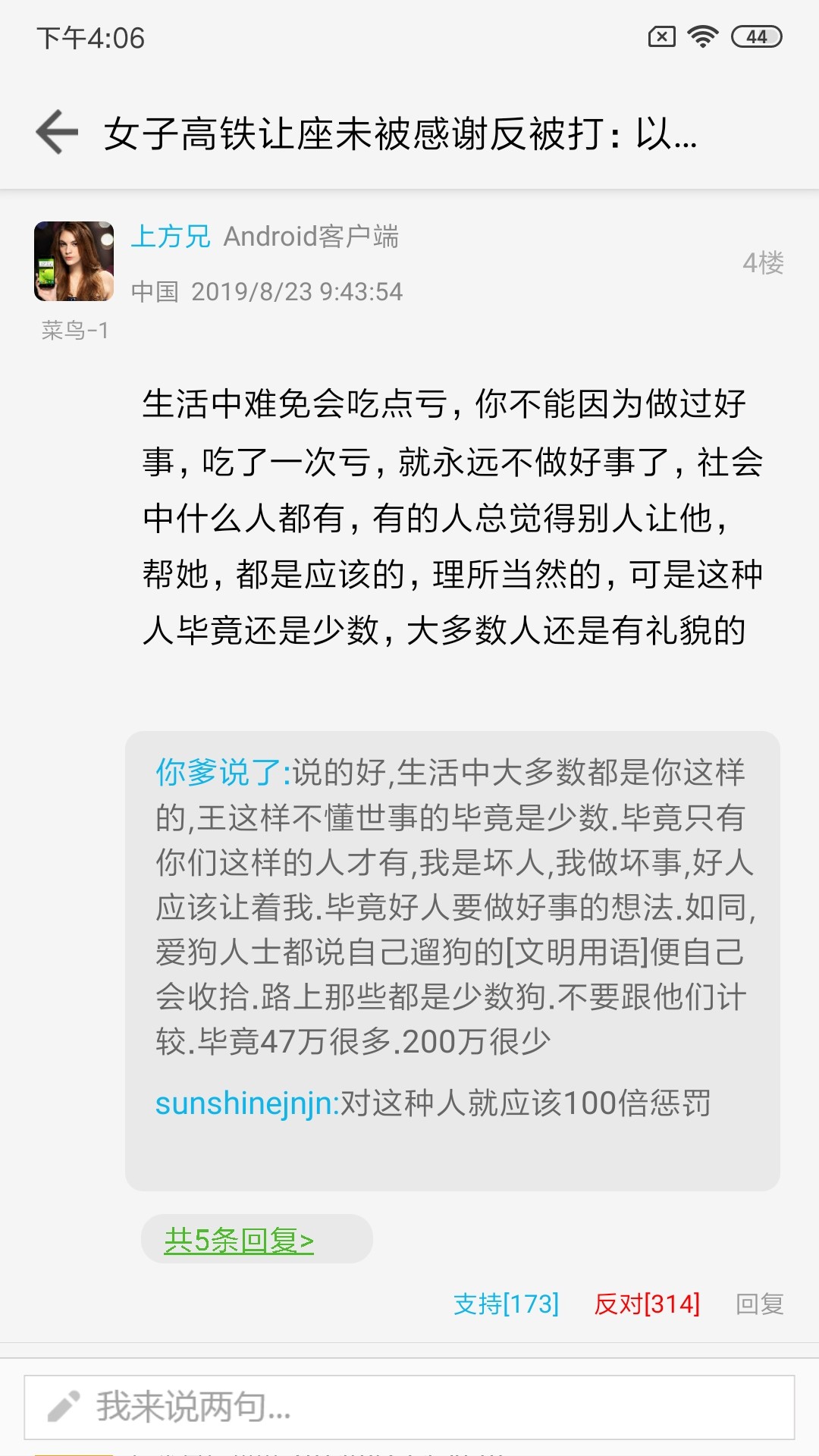Focus the 我来说两句 comment box
This screenshot has height=1456, width=819.
(x=409, y=1407)
